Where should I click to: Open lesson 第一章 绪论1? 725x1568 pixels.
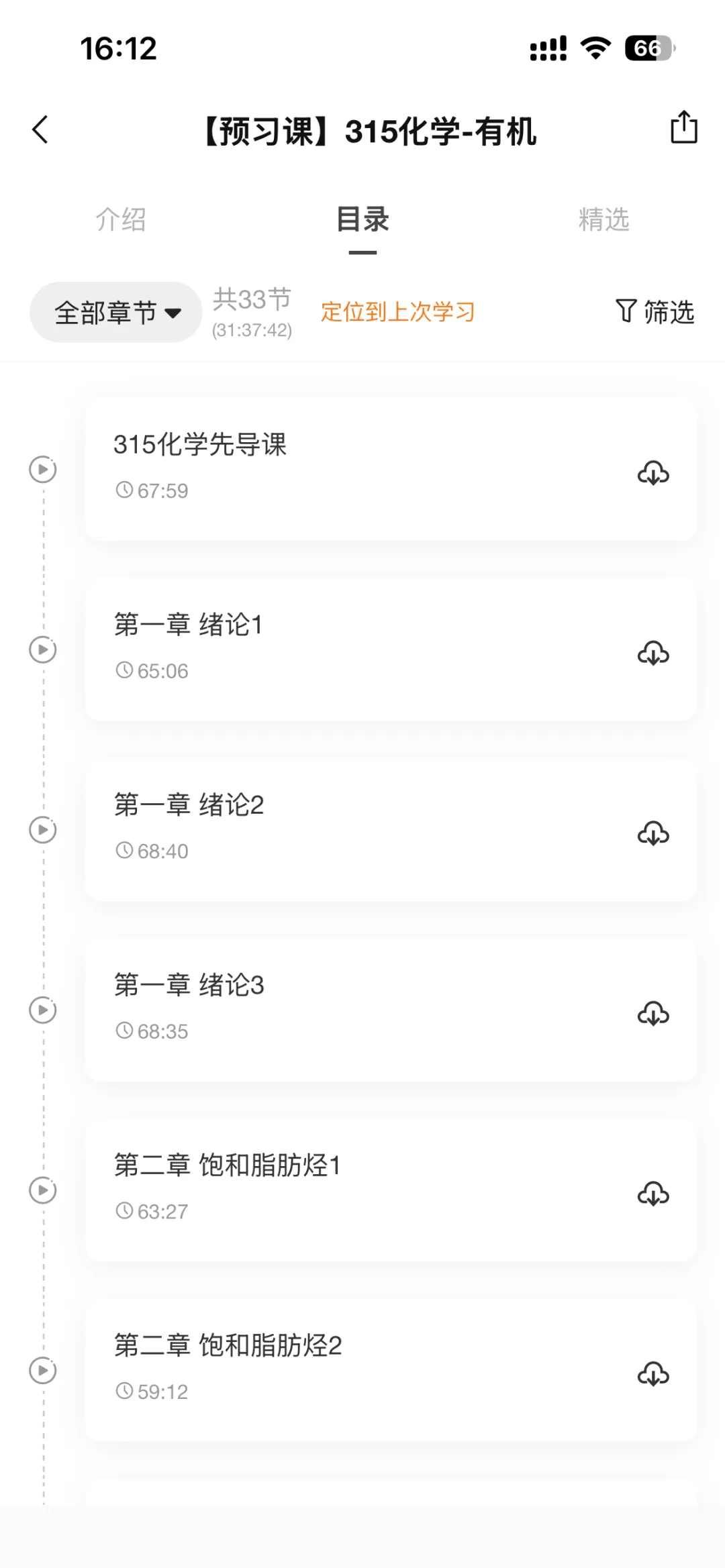coord(391,649)
